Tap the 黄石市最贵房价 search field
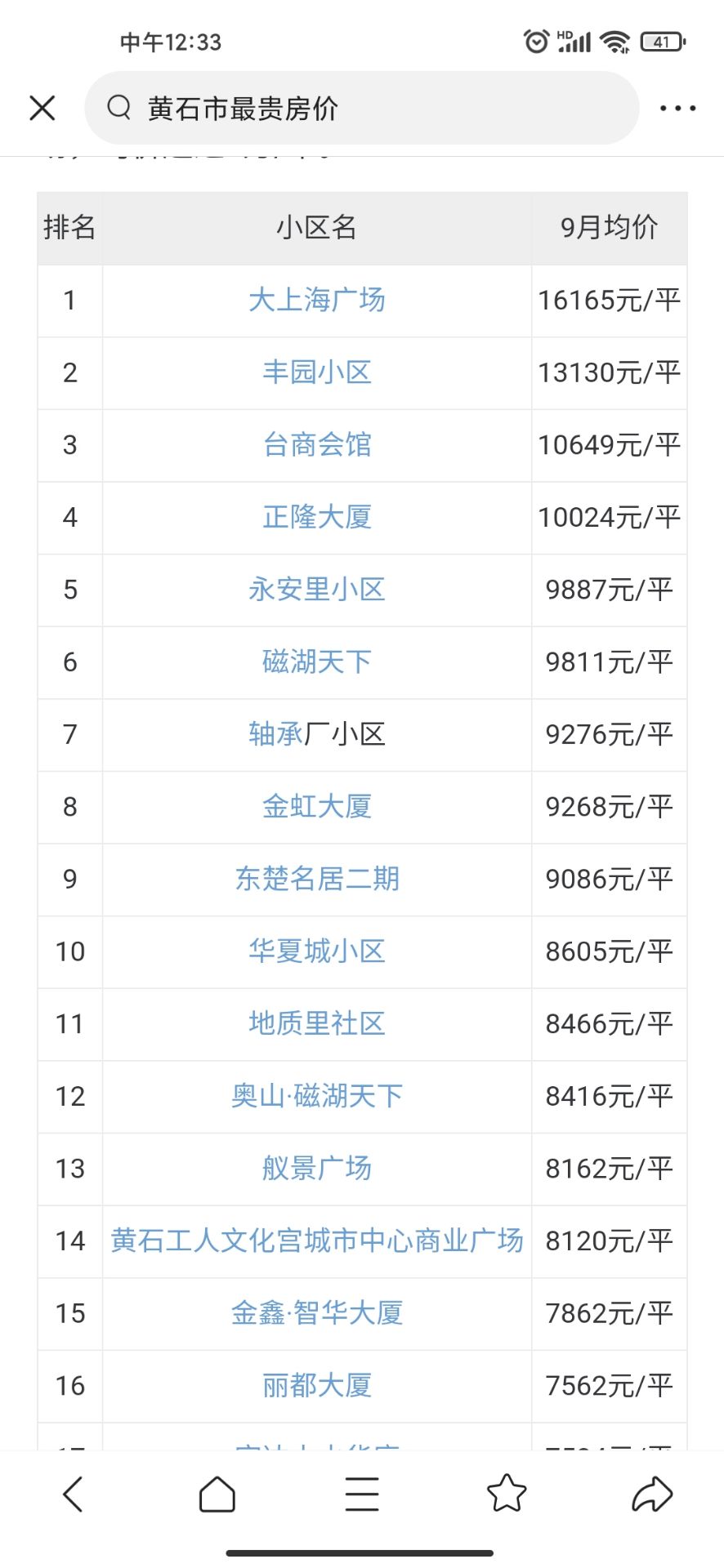724x1568 pixels. [x=360, y=108]
